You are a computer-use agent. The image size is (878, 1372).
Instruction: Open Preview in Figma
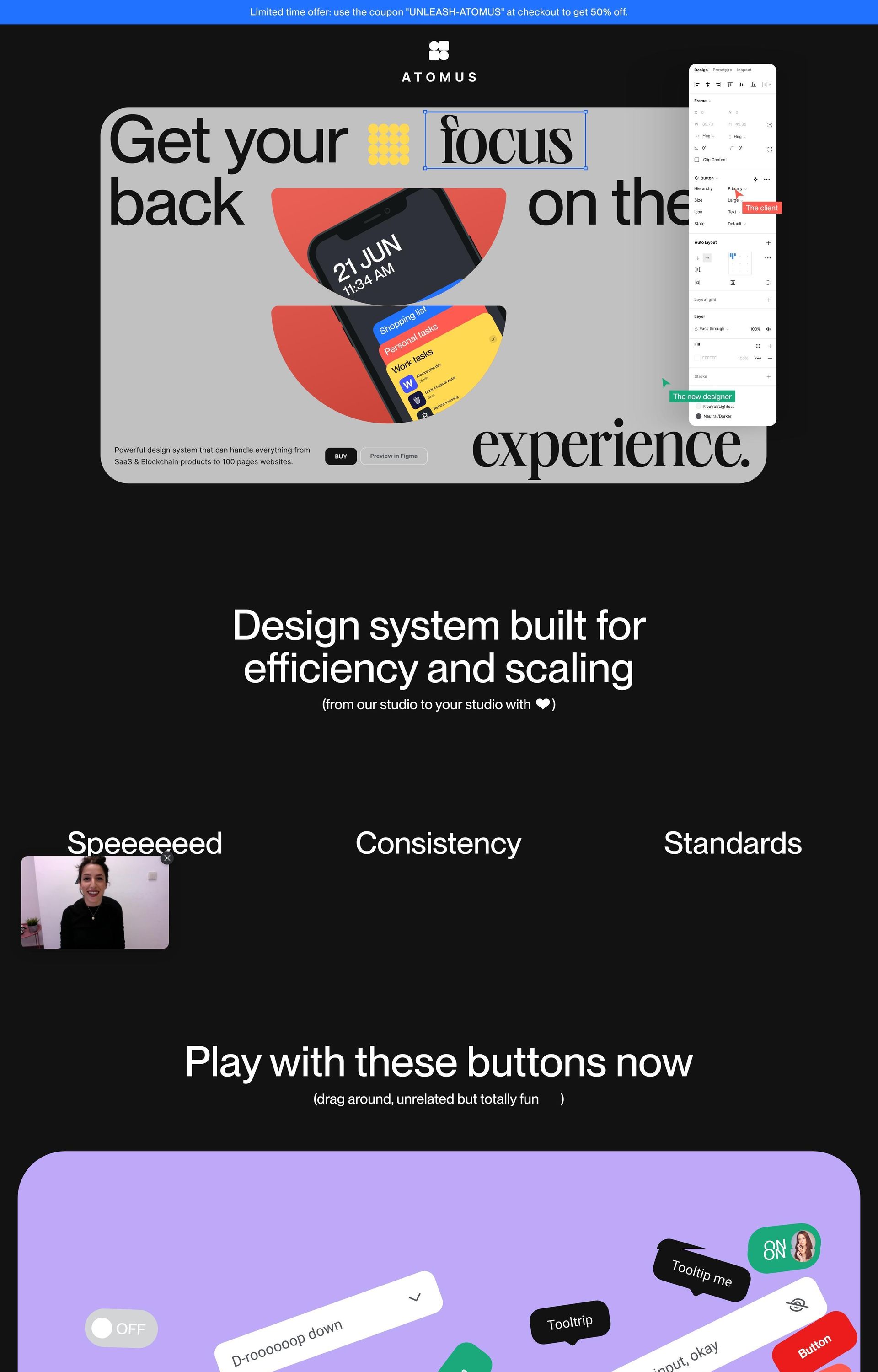[393, 456]
